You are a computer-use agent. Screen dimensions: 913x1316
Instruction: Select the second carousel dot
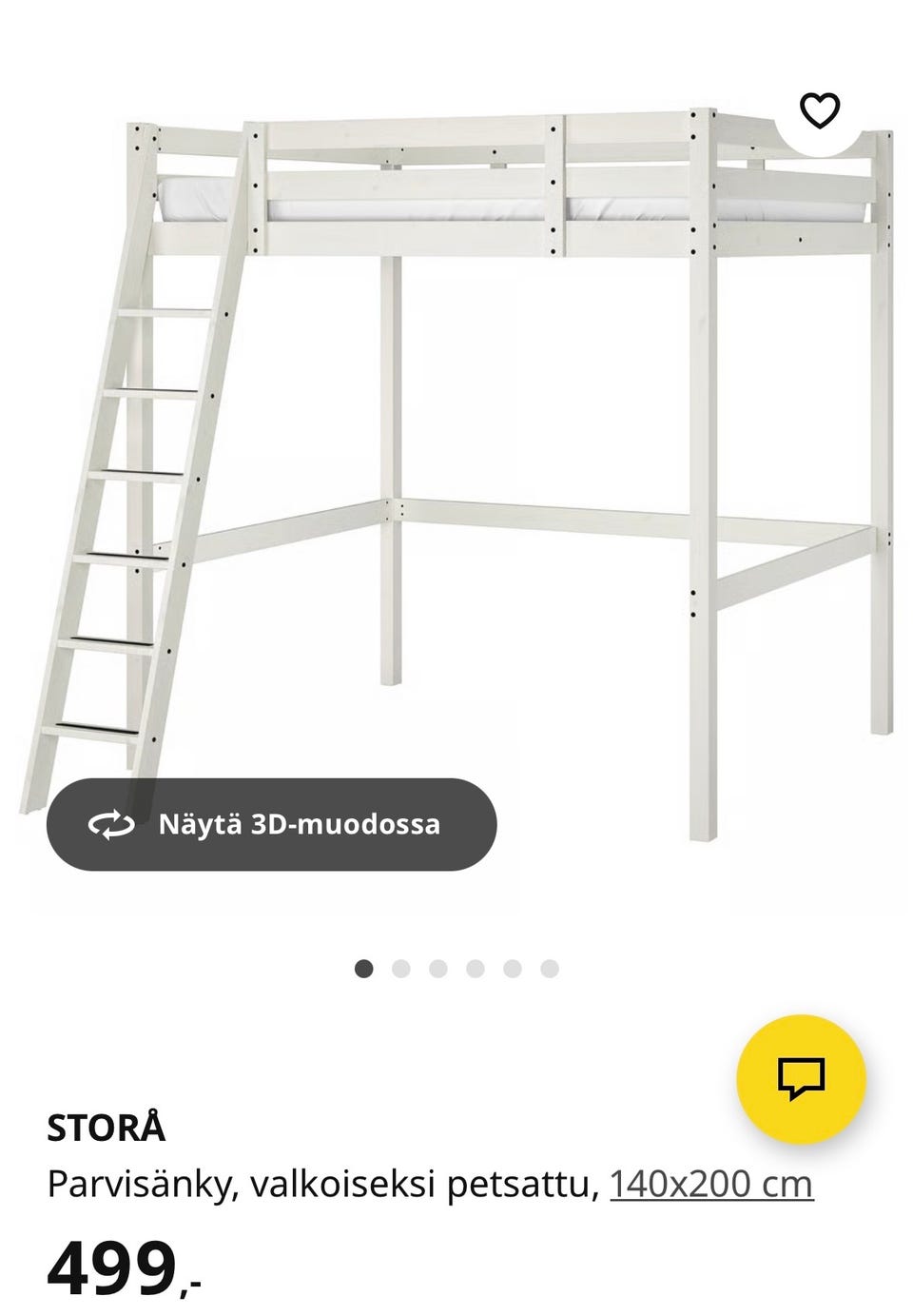coord(400,966)
